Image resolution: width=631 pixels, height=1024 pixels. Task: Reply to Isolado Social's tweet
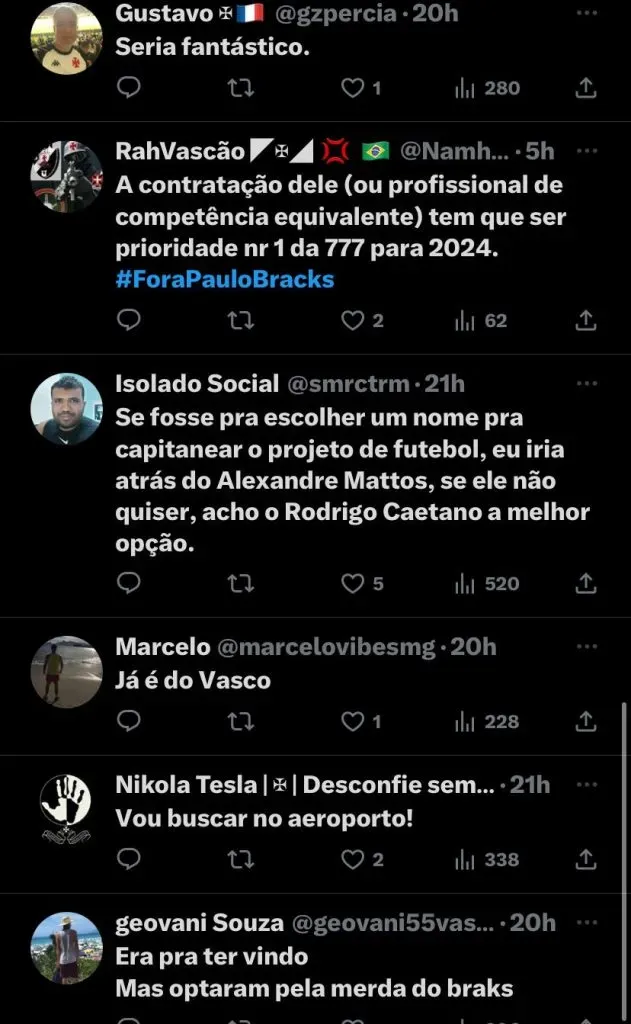tap(129, 583)
